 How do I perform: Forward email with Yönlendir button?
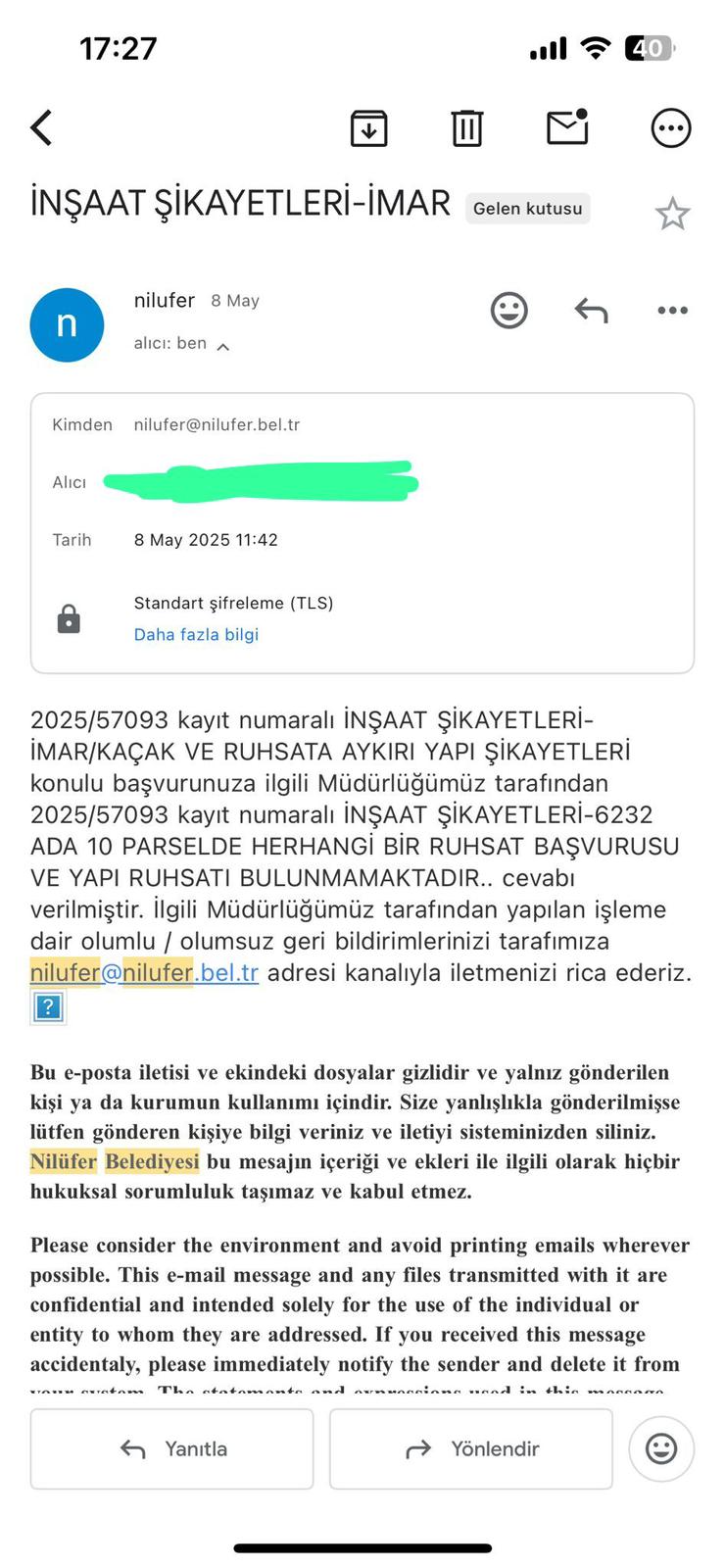pos(471,1448)
